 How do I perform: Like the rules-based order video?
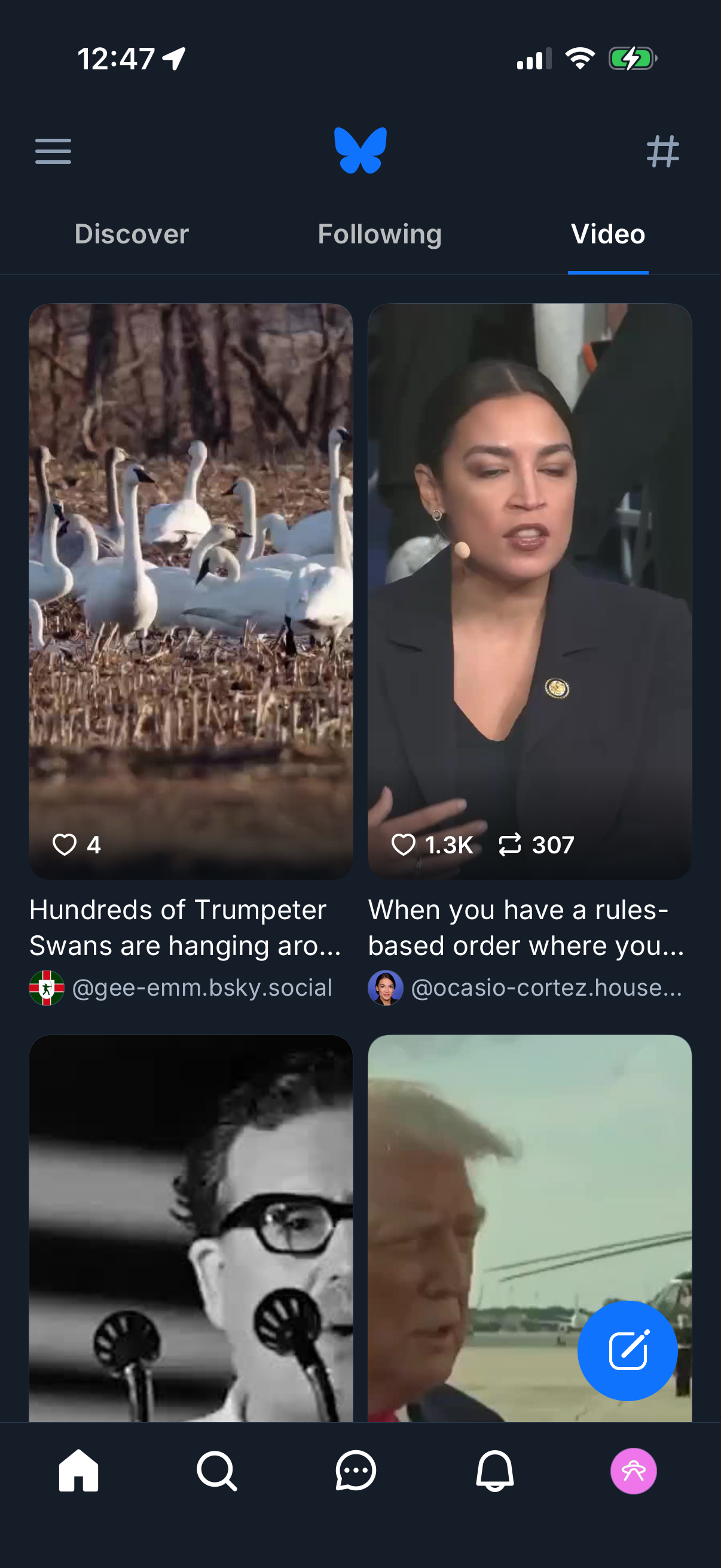(405, 844)
